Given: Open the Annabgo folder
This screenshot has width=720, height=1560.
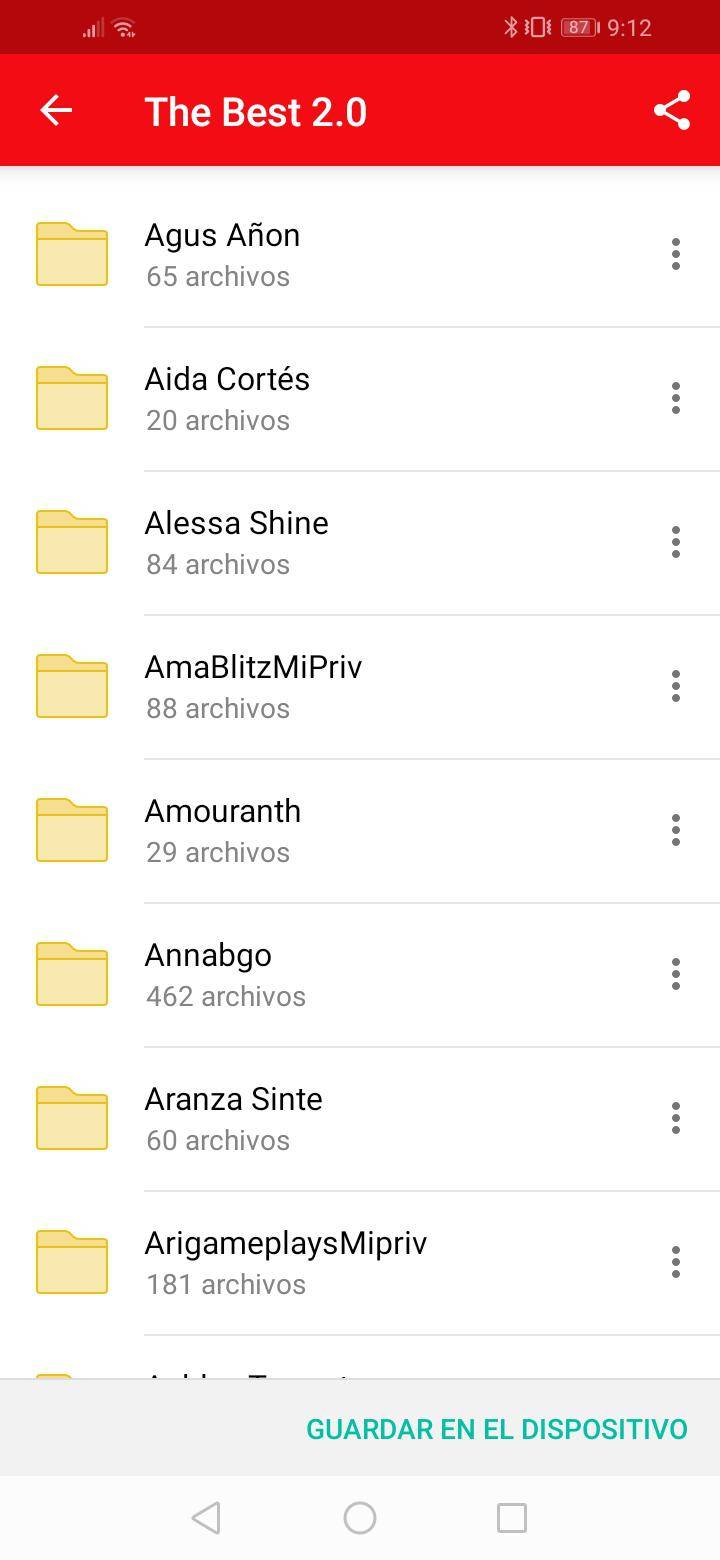Looking at the screenshot, I should coord(208,974).
